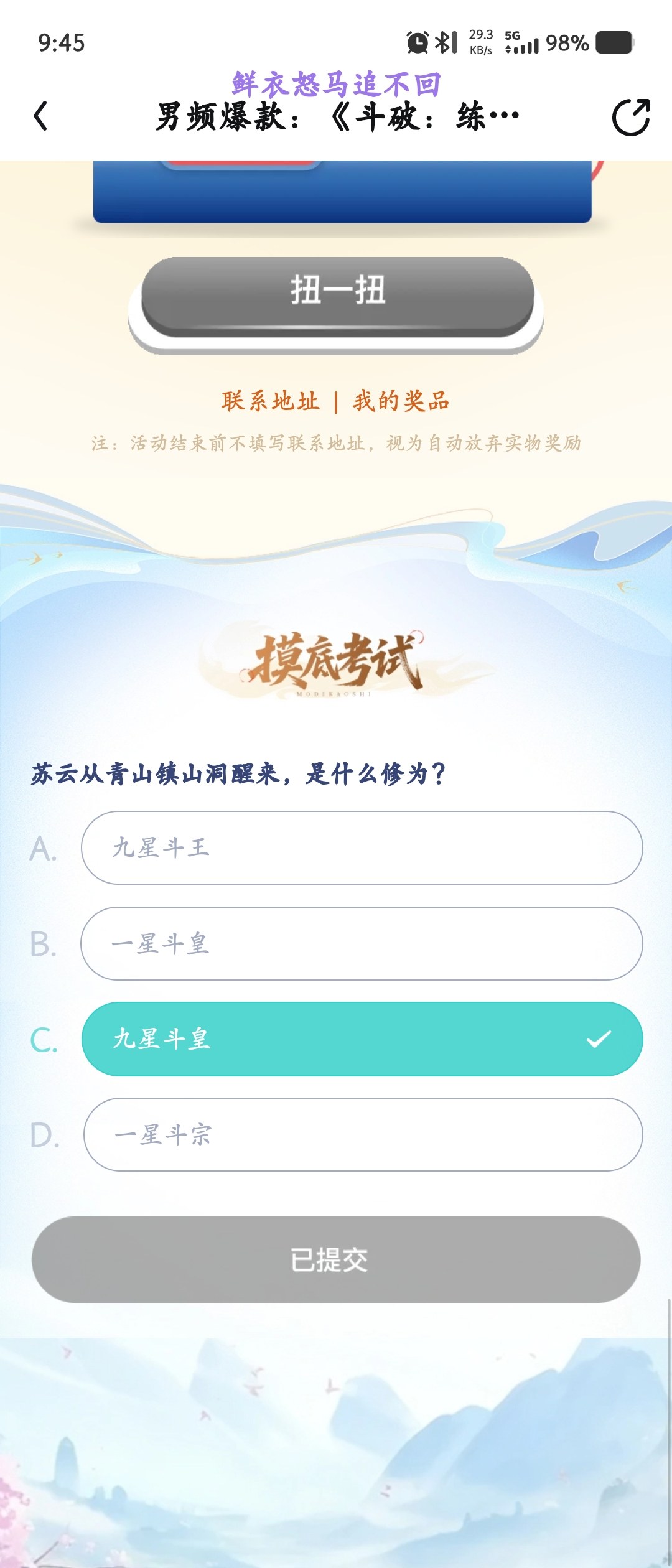Screen dimensions: 672x1568
Task: Open the 我的奖品 link
Action: point(401,401)
